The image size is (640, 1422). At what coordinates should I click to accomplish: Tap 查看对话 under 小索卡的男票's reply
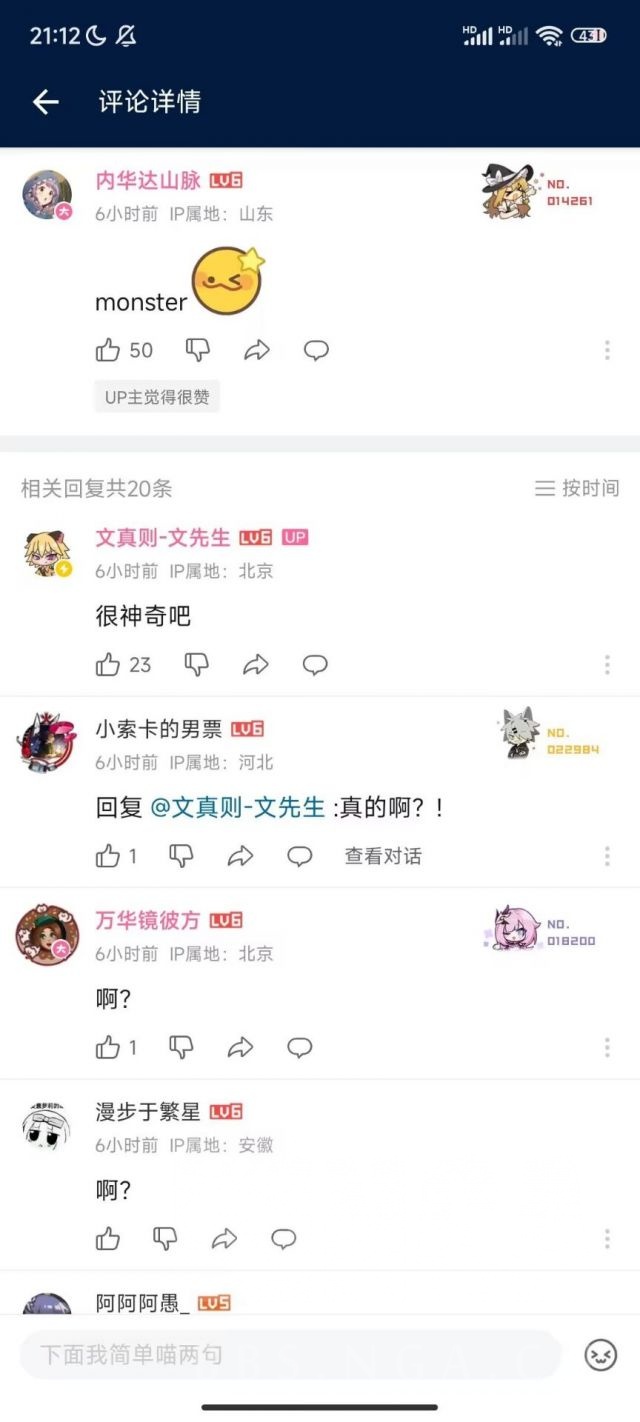point(383,856)
